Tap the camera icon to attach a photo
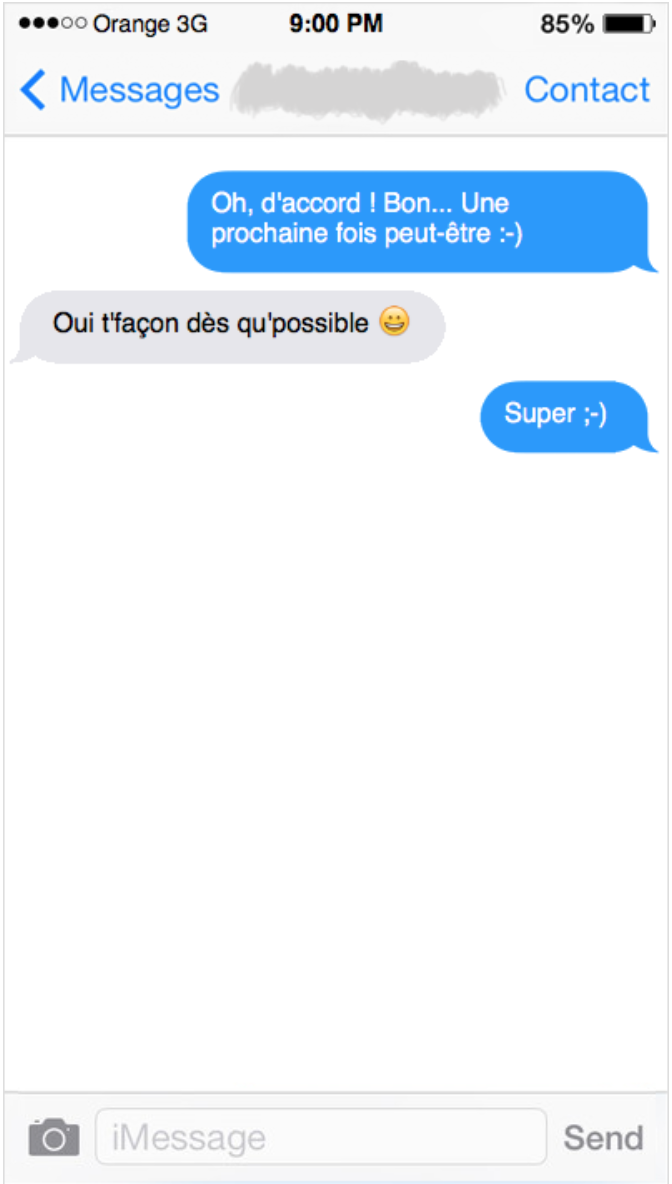Viewport: 672px width, 1184px height. click(x=53, y=1137)
